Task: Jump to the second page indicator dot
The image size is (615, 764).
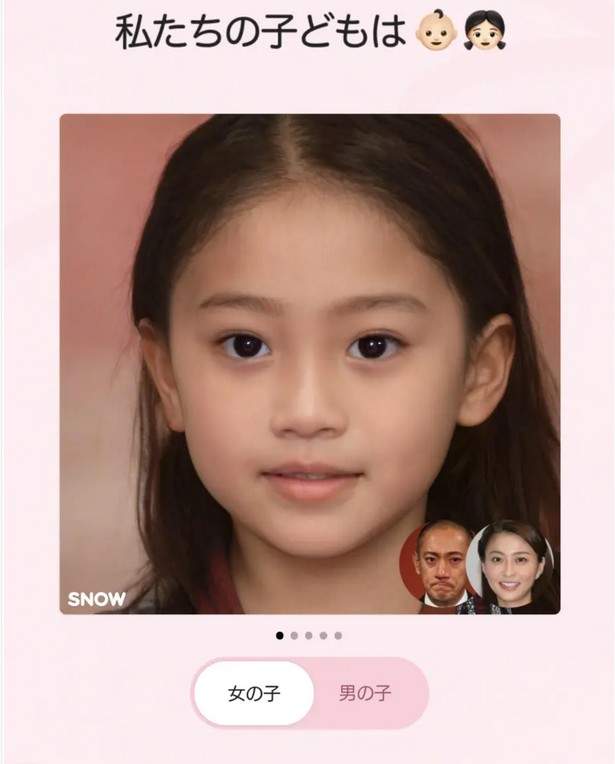Action: pos(294,635)
